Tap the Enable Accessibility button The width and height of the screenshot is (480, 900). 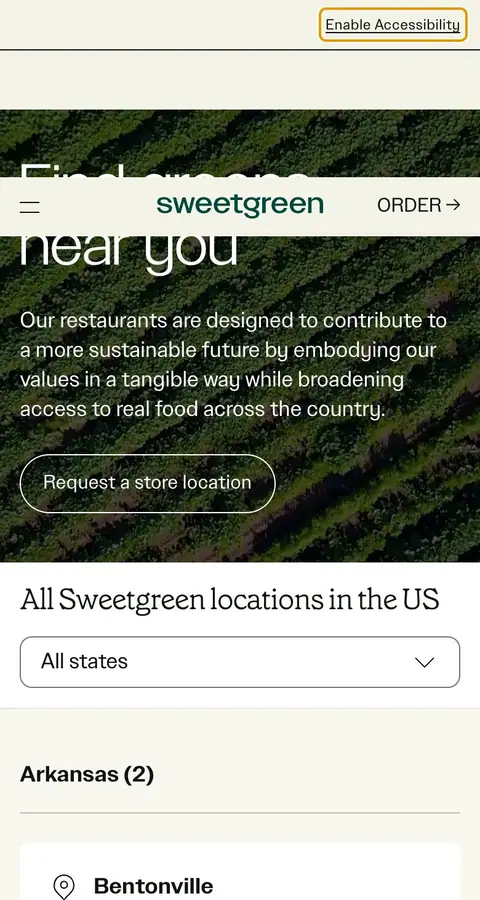point(393,25)
